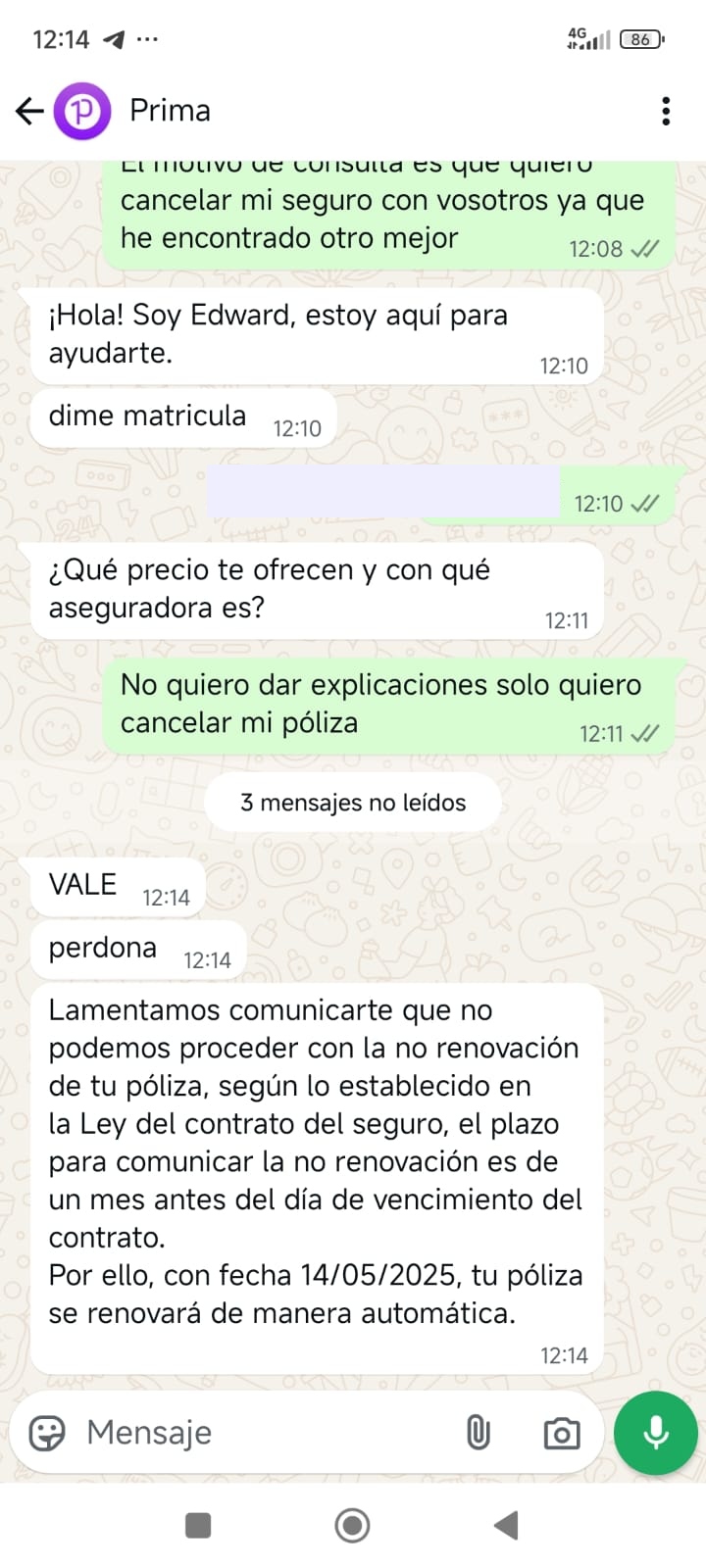Screen dimensions: 706x1568
Task: Open the camera from message bar
Action: (x=562, y=1434)
